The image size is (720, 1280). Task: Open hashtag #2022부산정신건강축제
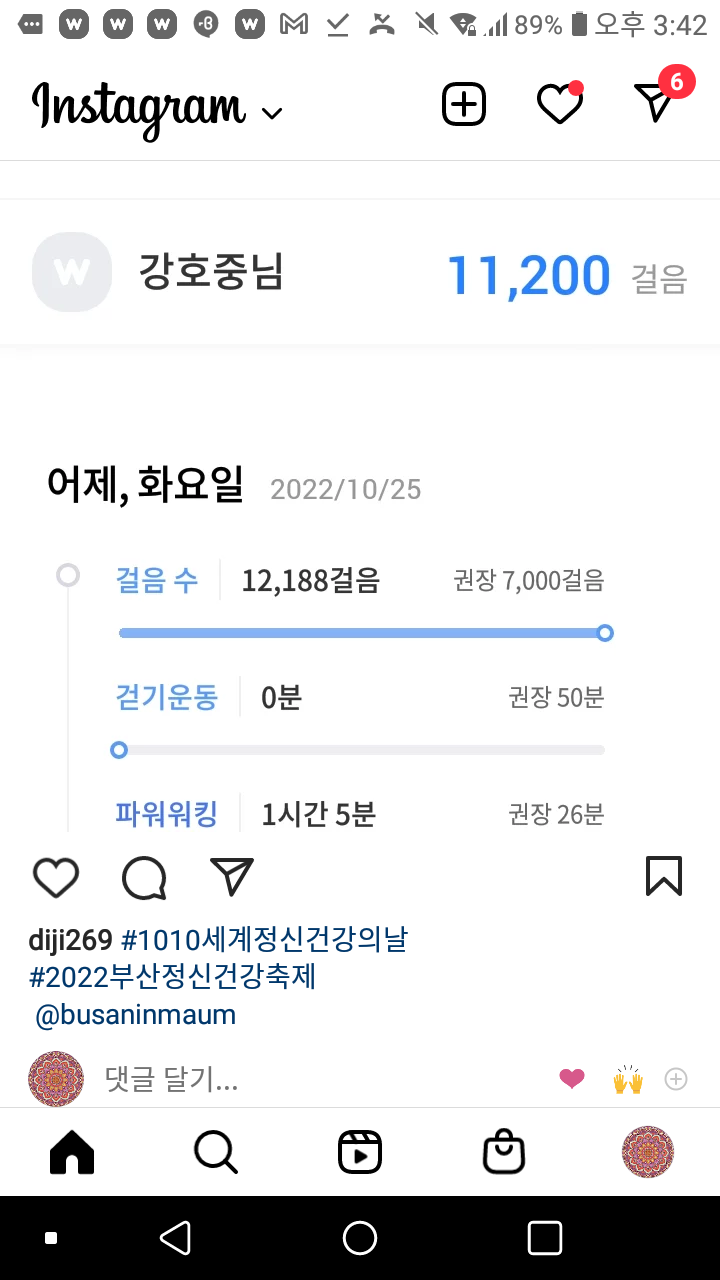(x=172, y=976)
